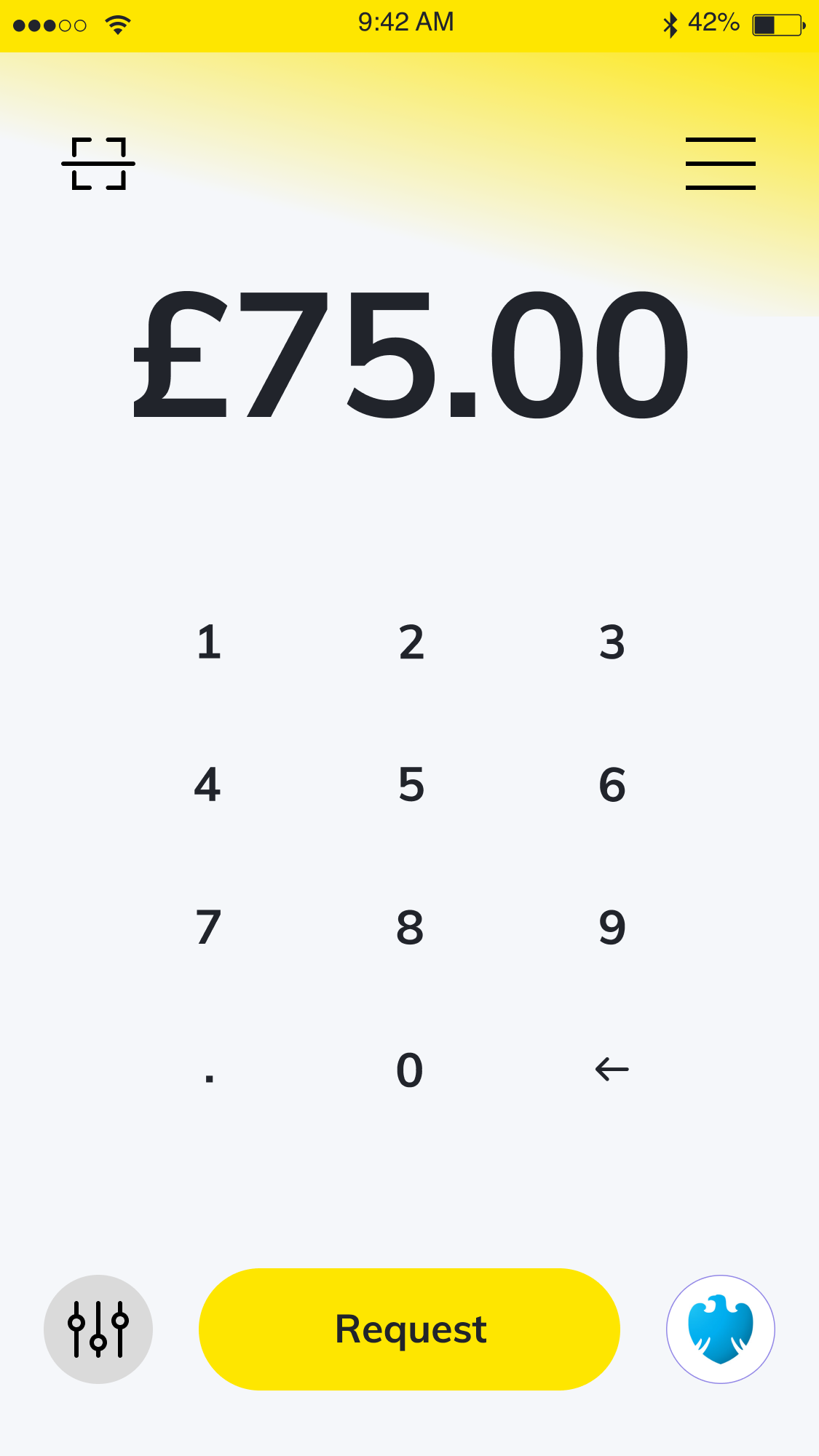Enter digit 4 on the keypad
819x1456 pixels.
coord(207,785)
